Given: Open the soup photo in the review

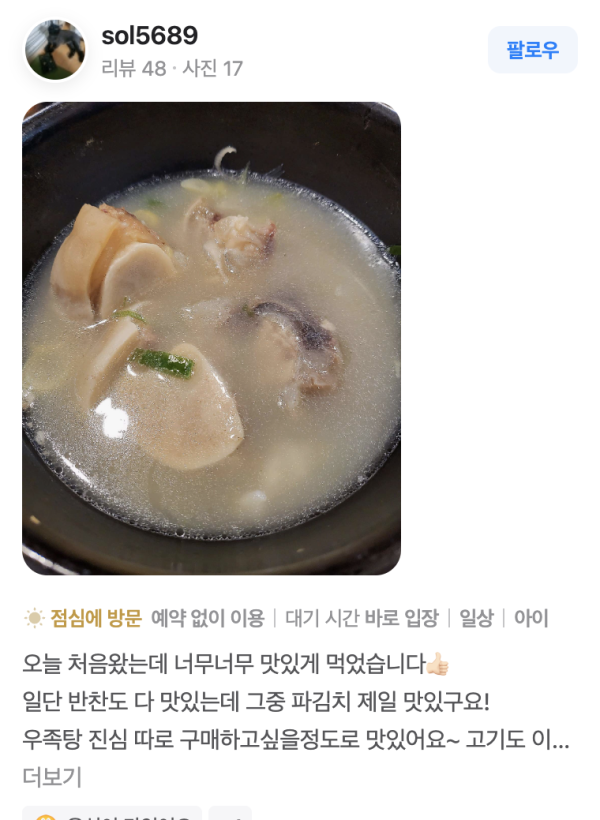Looking at the screenshot, I should pyautogui.click(x=211, y=338).
